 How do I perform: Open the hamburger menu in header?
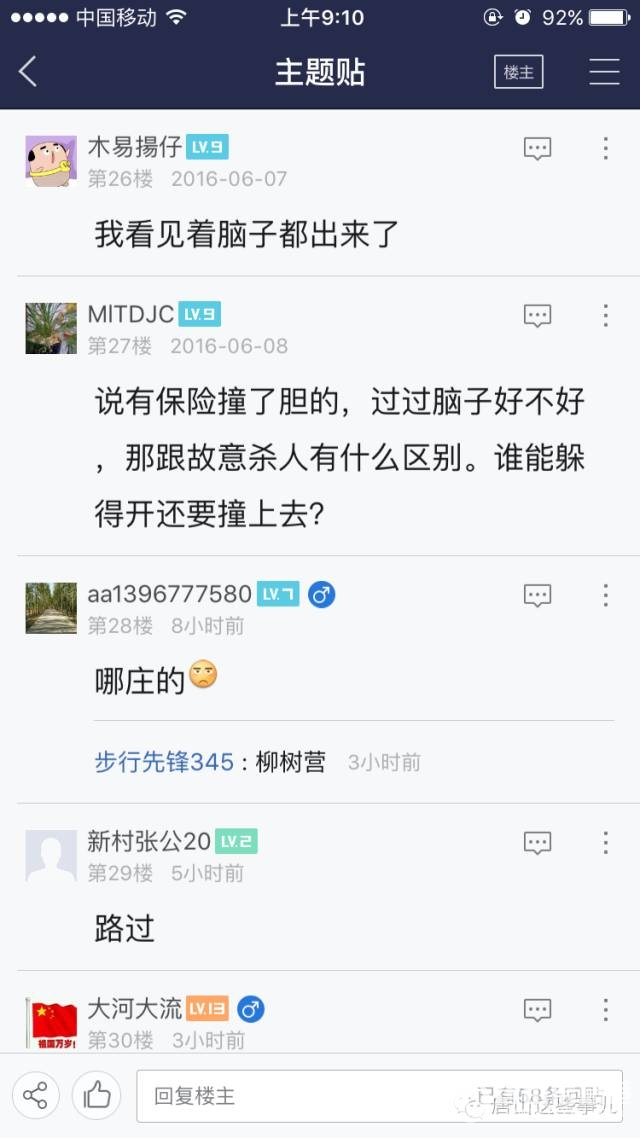pyautogui.click(x=604, y=72)
